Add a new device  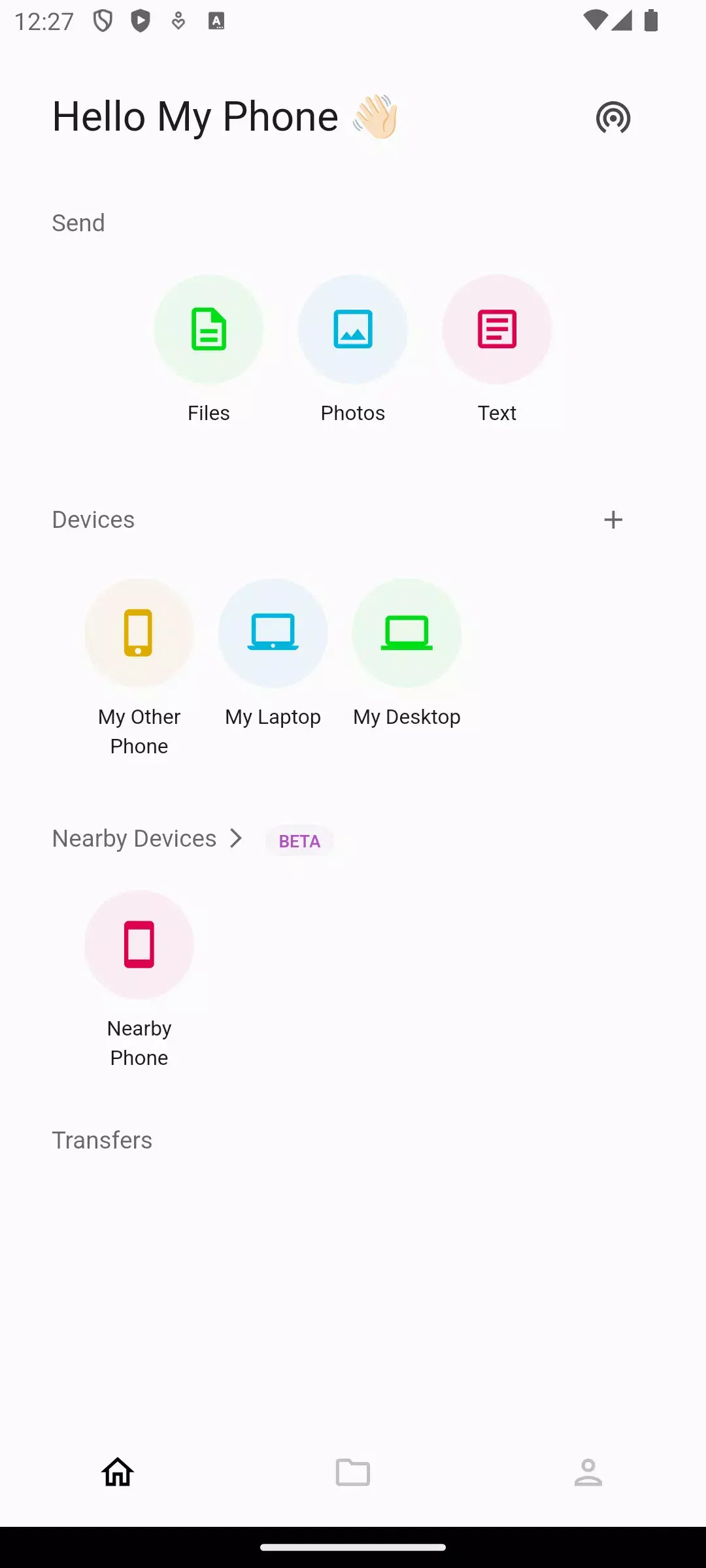tap(613, 519)
